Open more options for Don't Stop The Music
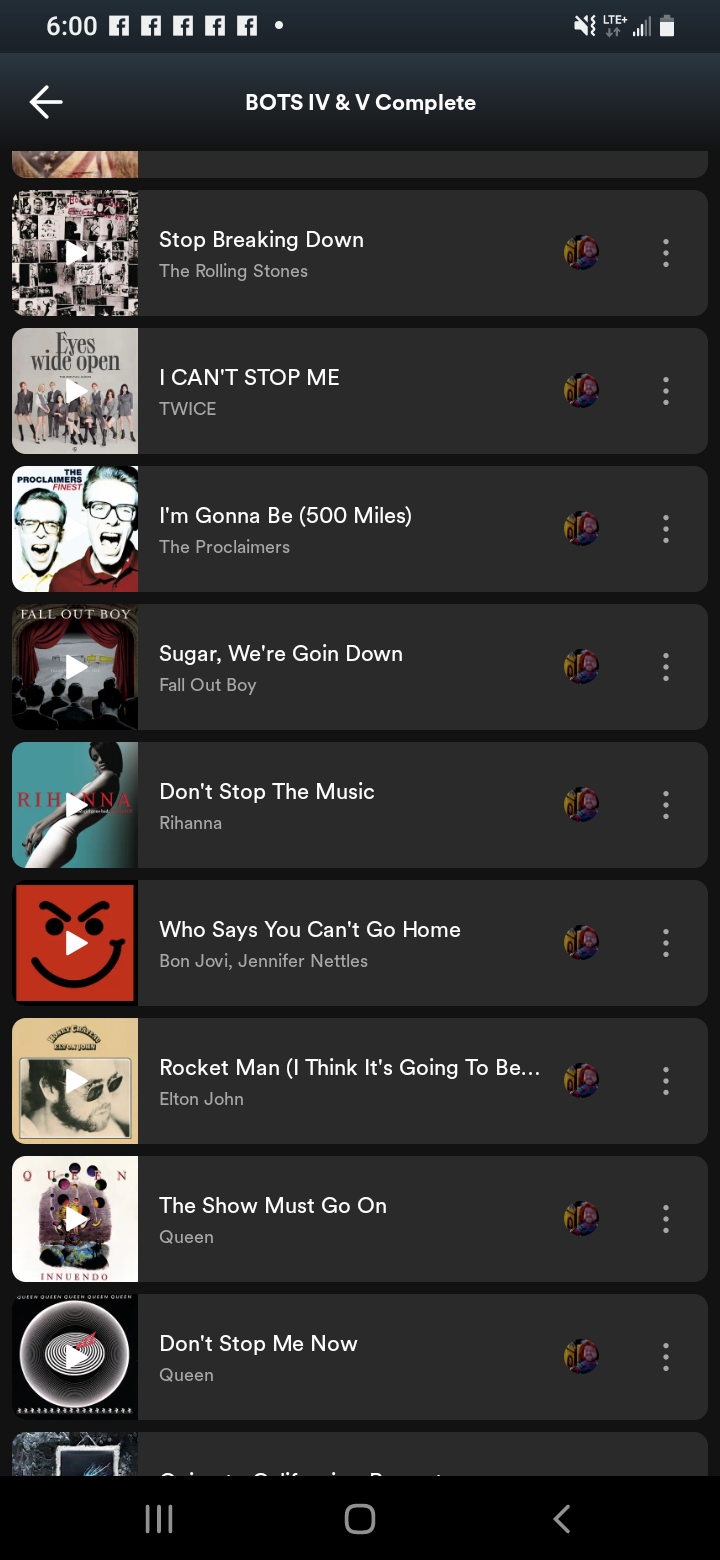Viewport: 720px width, 1560px height. coord(665,805)
